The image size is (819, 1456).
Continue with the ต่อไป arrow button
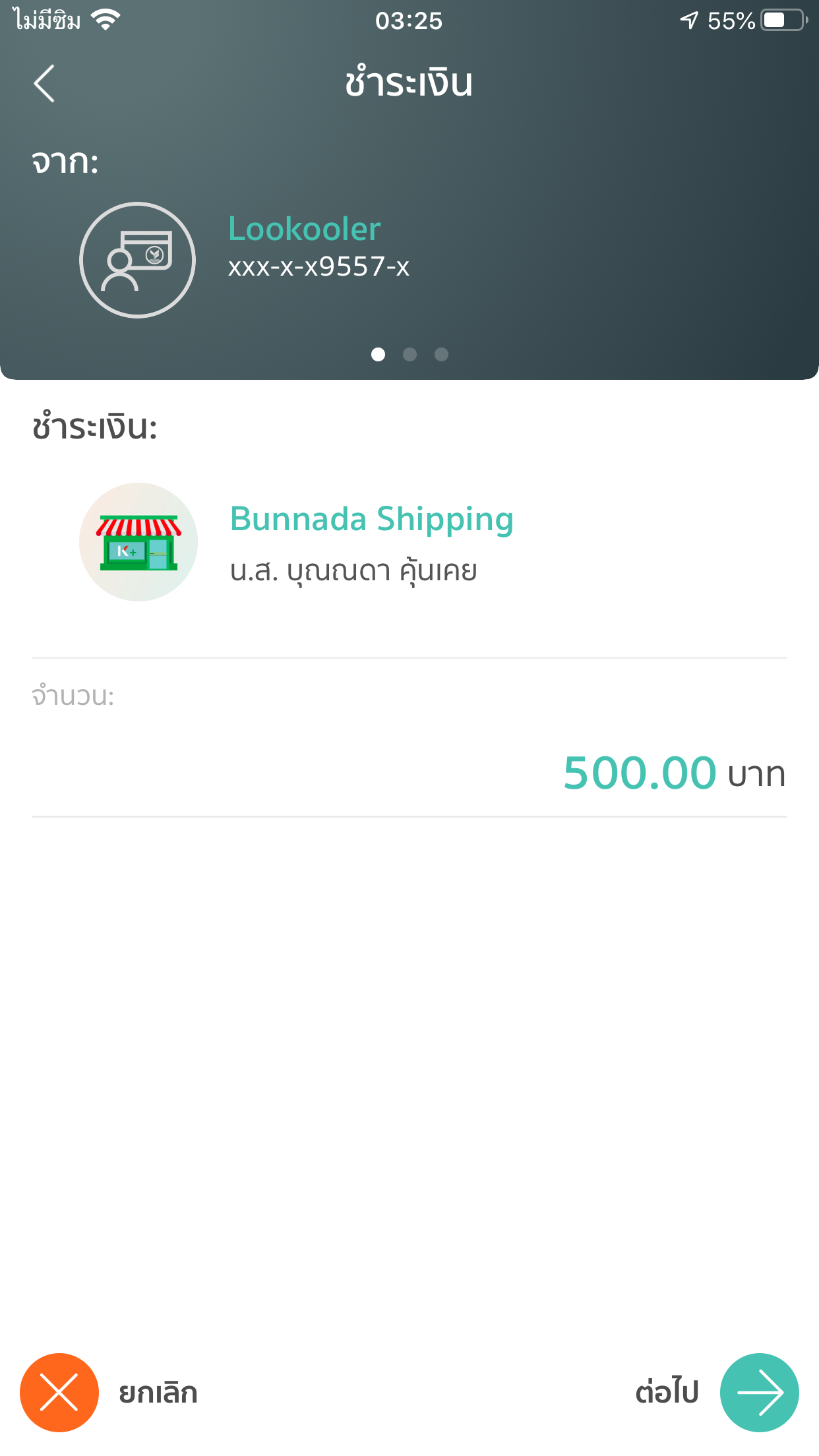click(759, 1392)
